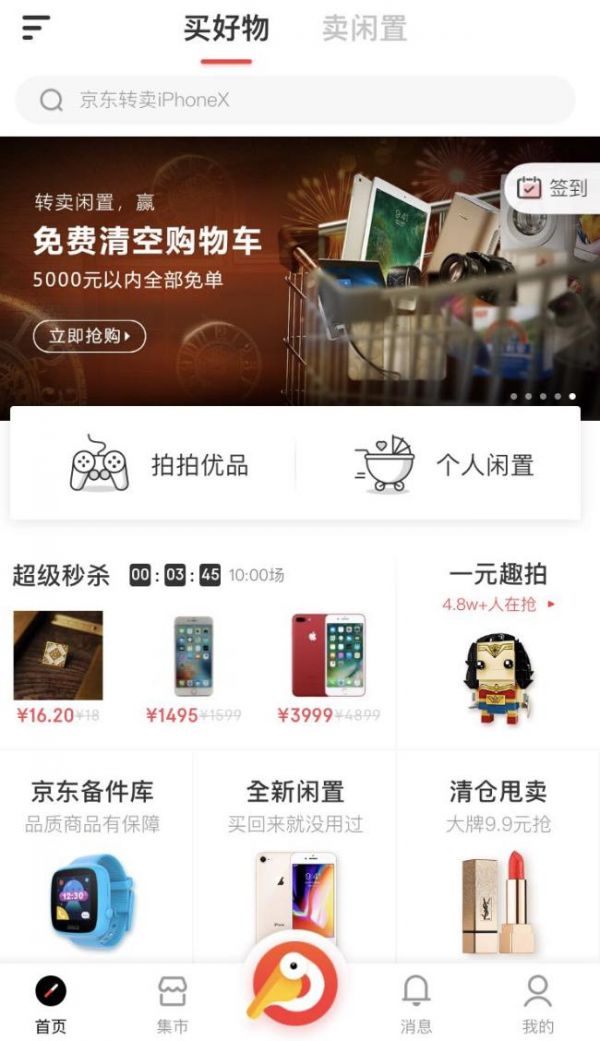Tap the 京东转卖iPhoneX search box
The width and height of the screenshot is (600, 1041).
coord(295,100)
